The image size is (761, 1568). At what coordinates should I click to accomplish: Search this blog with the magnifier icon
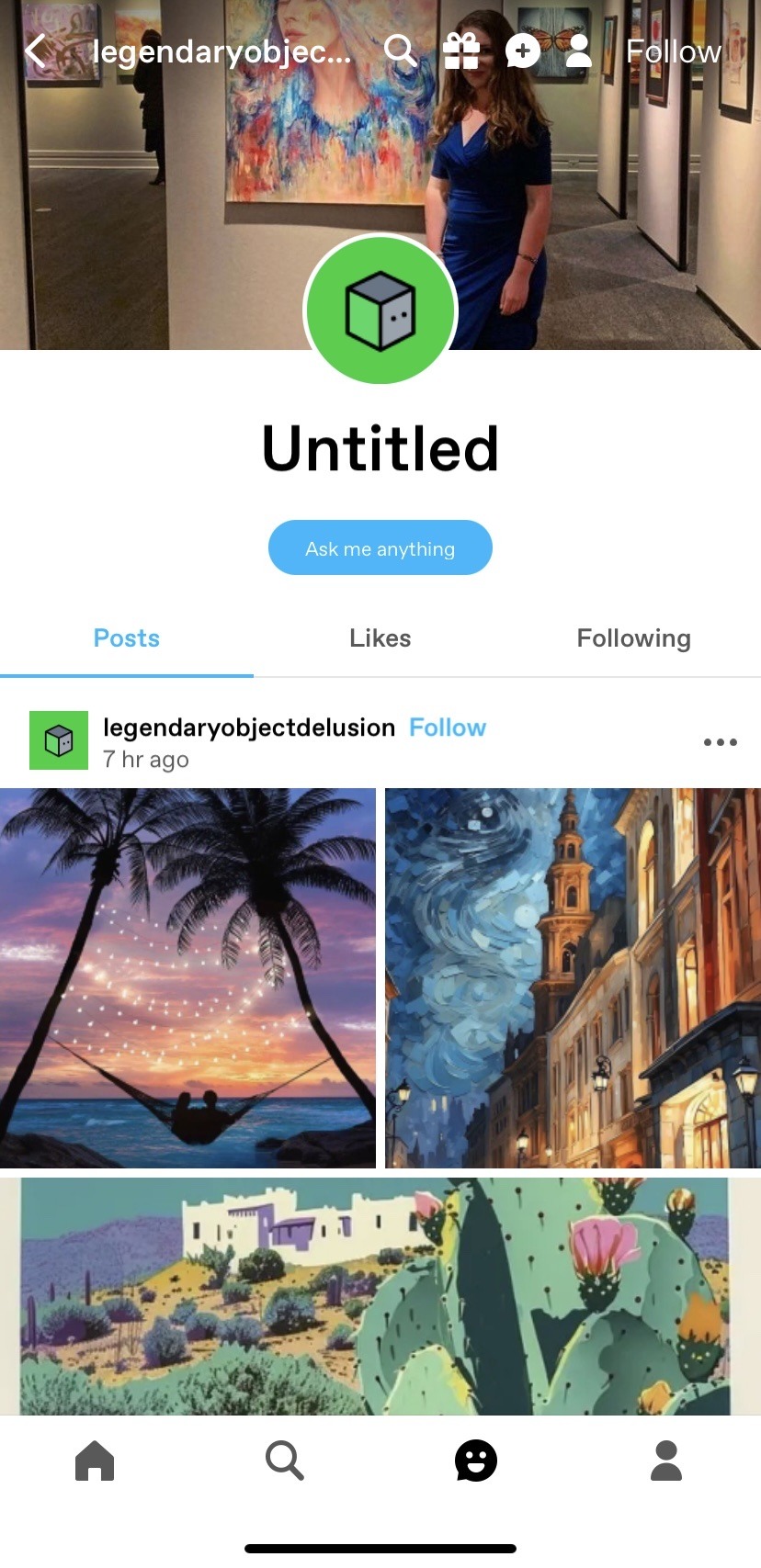click(x=400, y=51)
